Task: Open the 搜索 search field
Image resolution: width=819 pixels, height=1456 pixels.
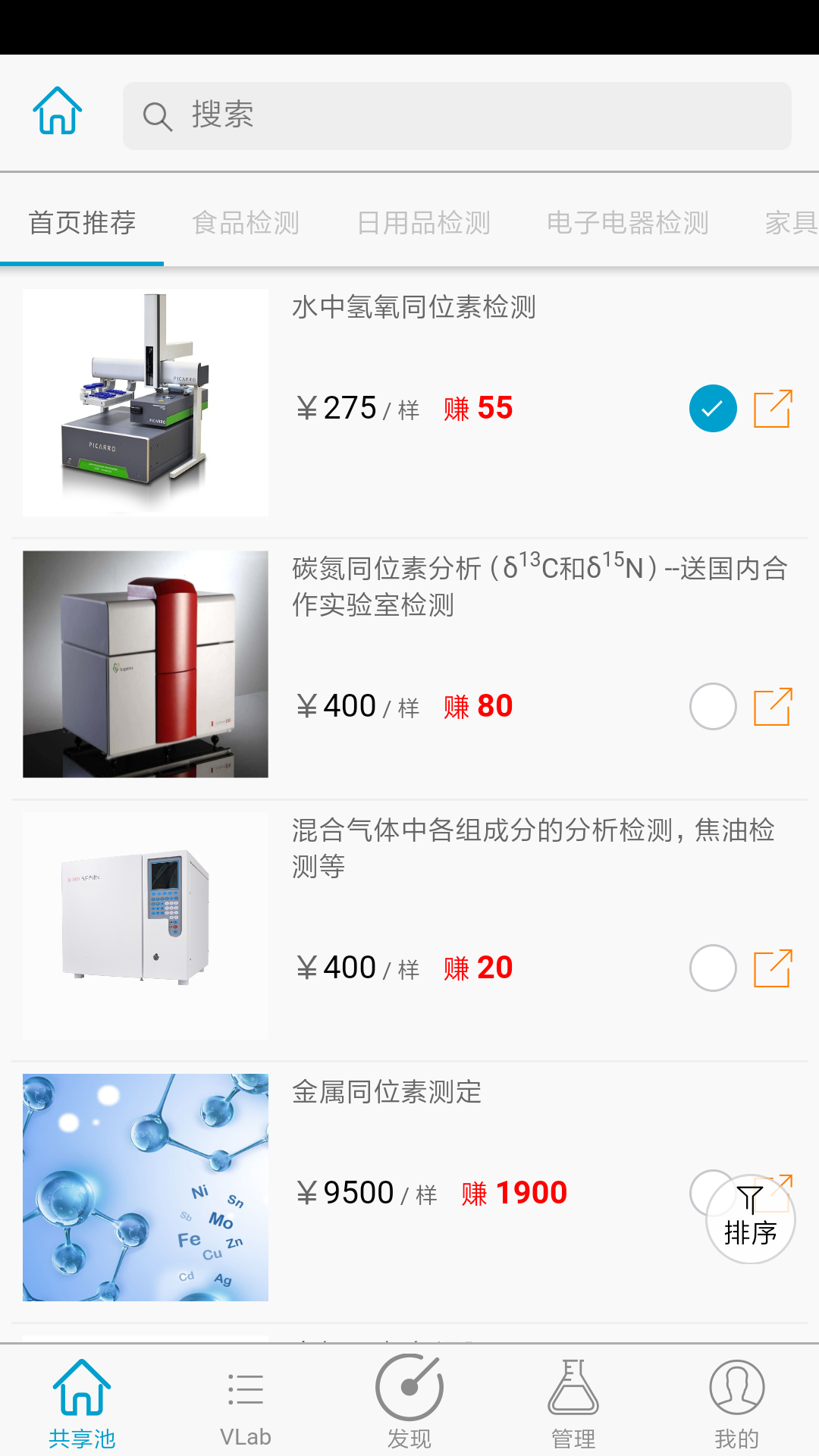Action: pos(457,116)
